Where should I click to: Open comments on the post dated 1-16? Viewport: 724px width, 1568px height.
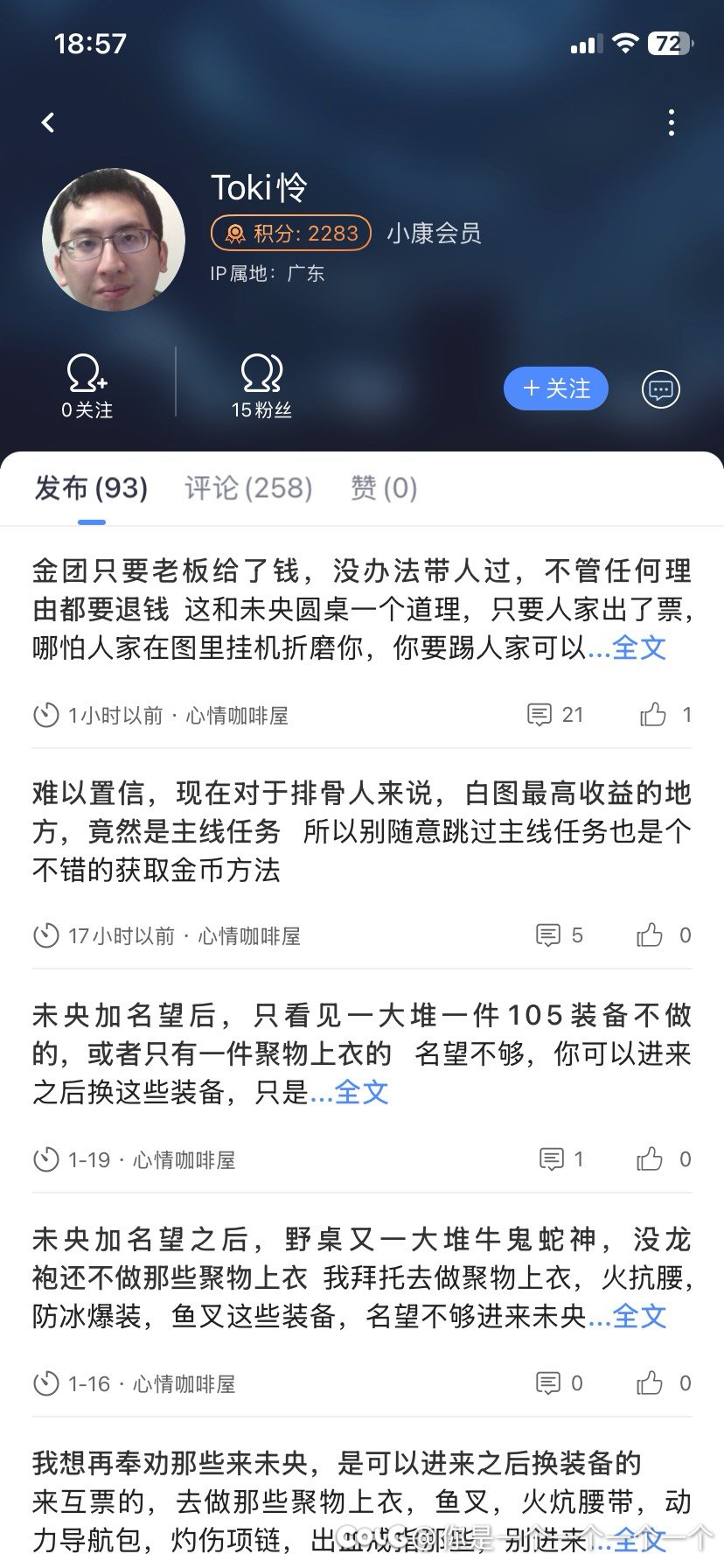tap(557, 1383)
